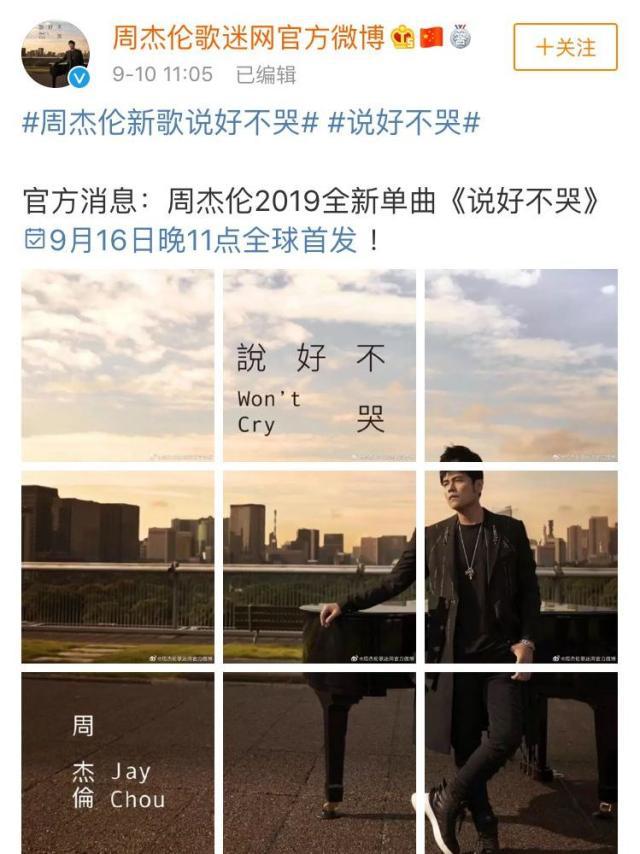Screen dimensions: 640x854
Task: View the middle-left city skyline tile
Action: pyautogui.click(x=117, y=566)
